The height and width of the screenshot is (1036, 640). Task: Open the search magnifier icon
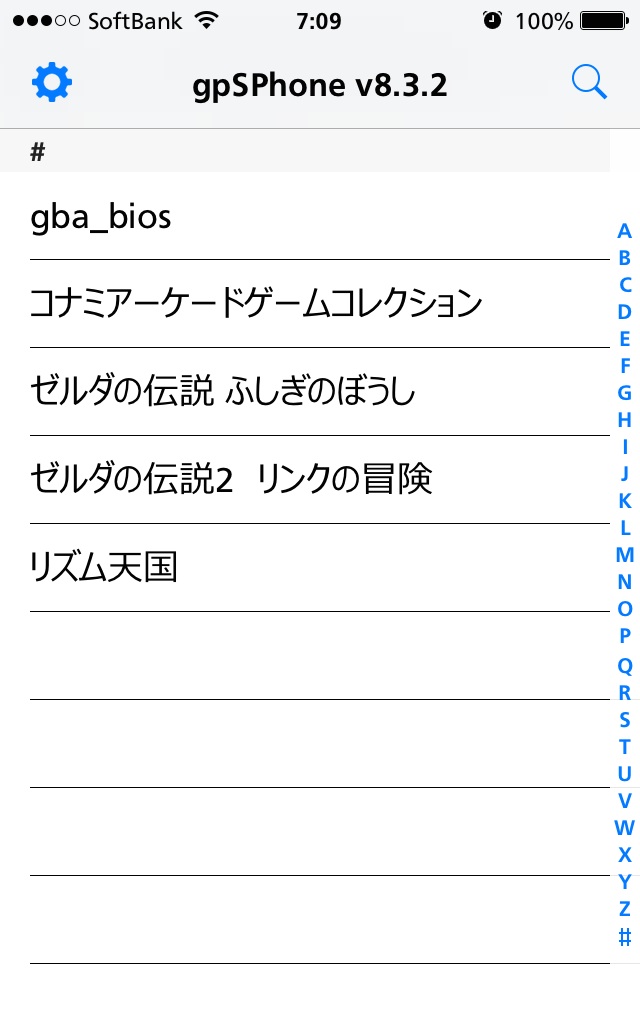point(588,82)
